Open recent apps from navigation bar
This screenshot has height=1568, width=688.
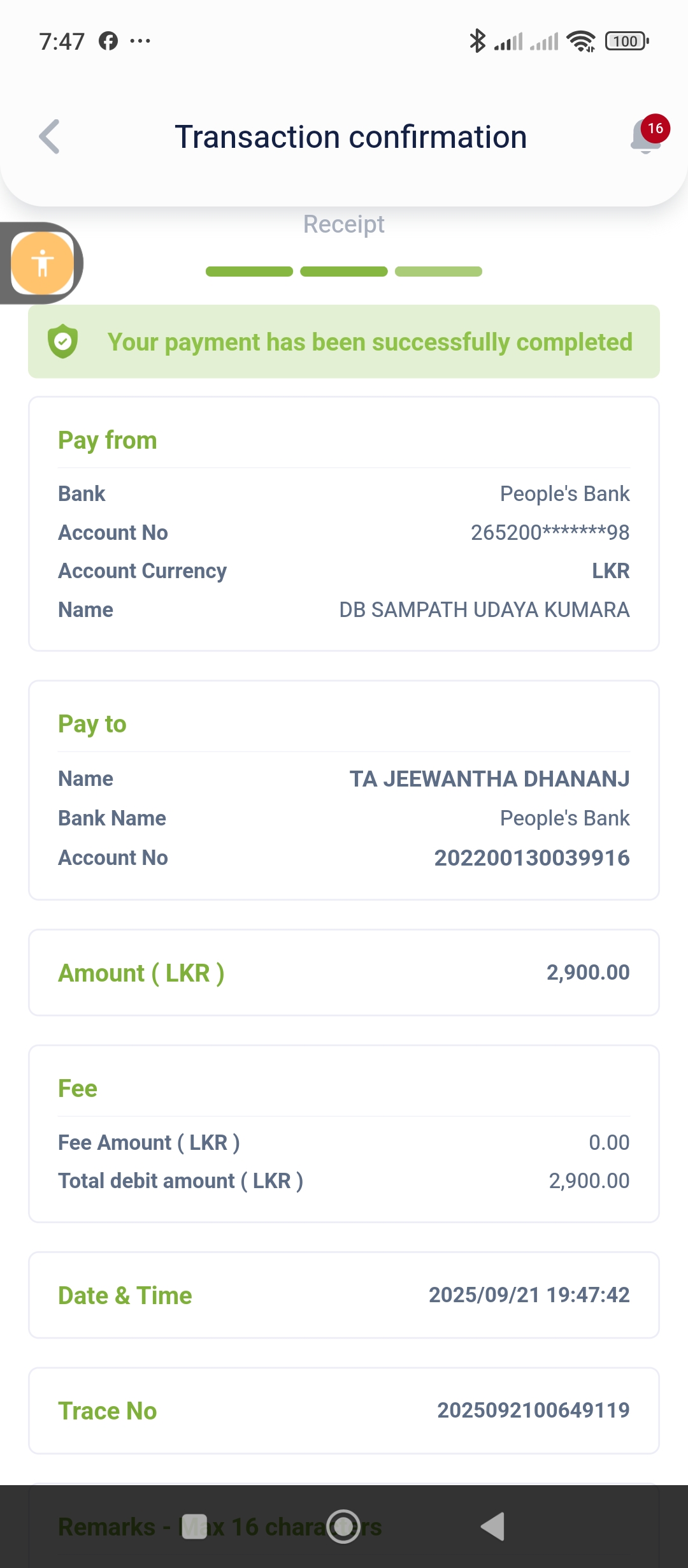point(194,1527)
